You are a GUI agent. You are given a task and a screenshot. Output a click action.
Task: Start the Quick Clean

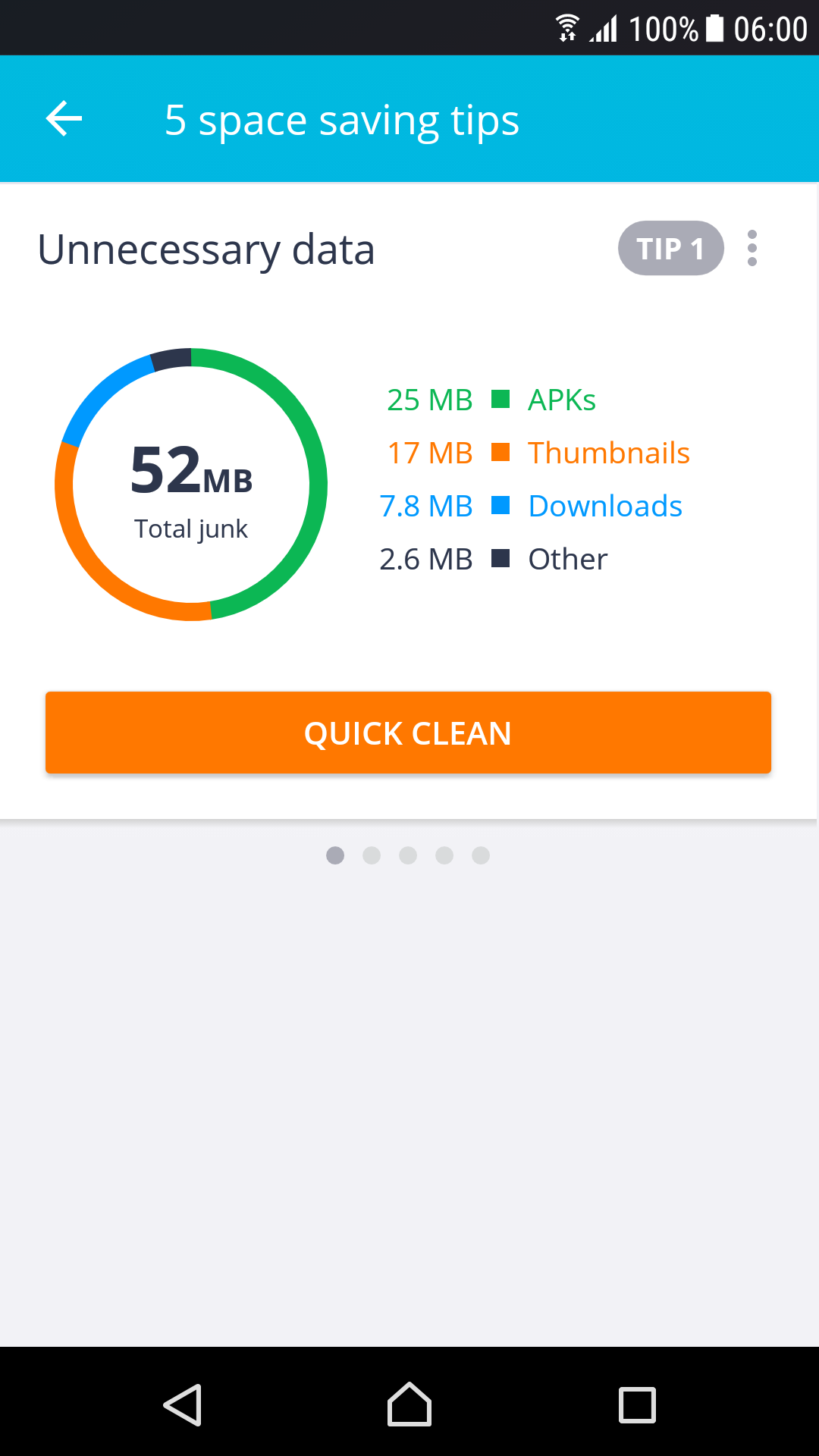[x=408, y=733]
